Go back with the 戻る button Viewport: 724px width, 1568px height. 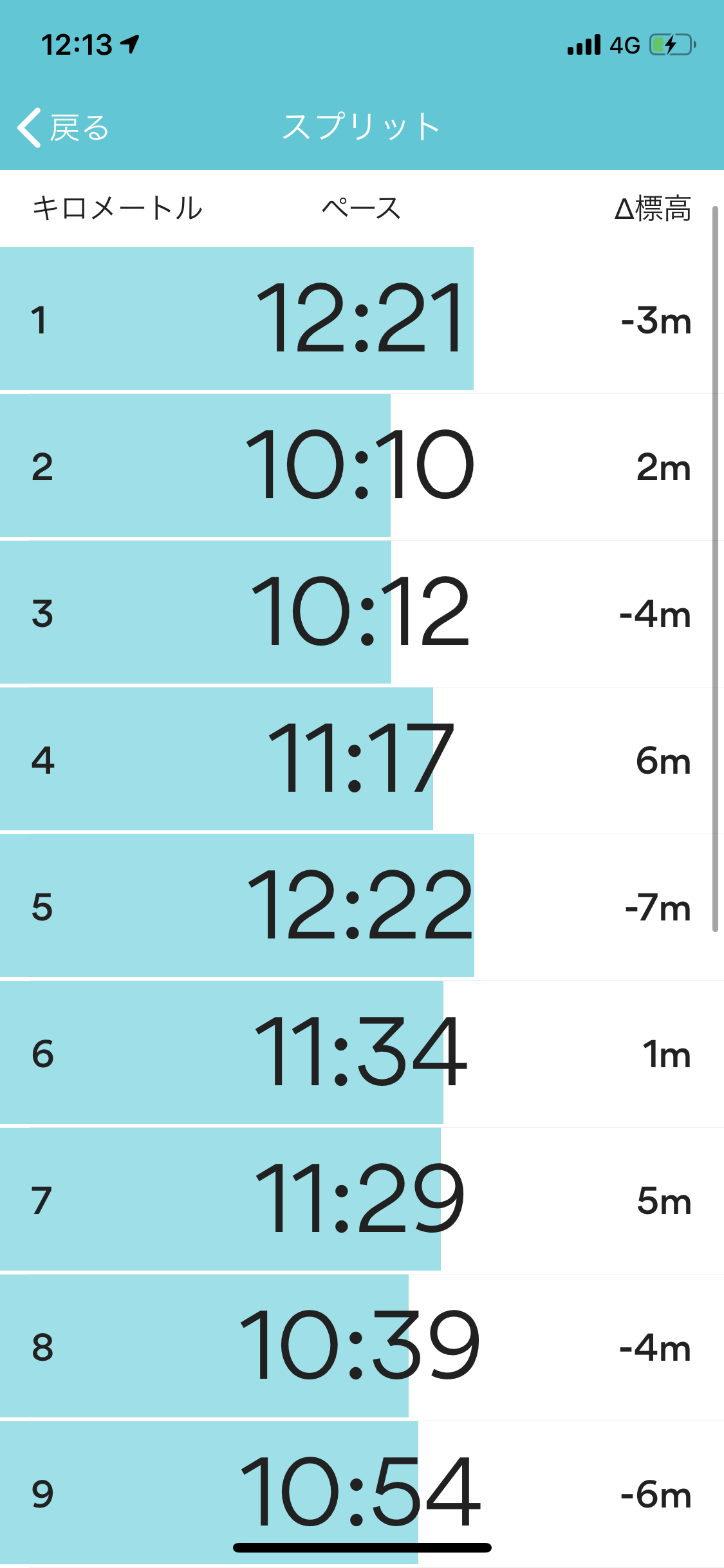[63, 127]
